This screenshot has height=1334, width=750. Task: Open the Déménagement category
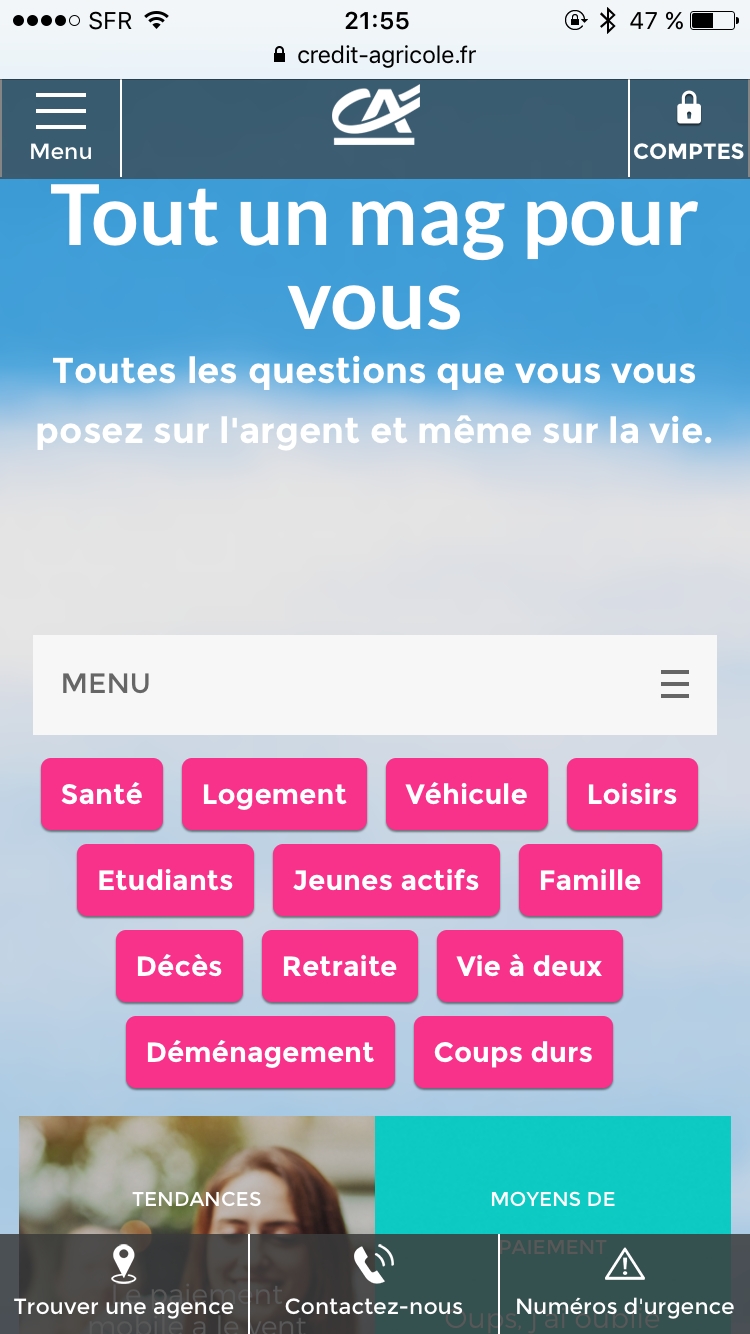point(260,1053)
